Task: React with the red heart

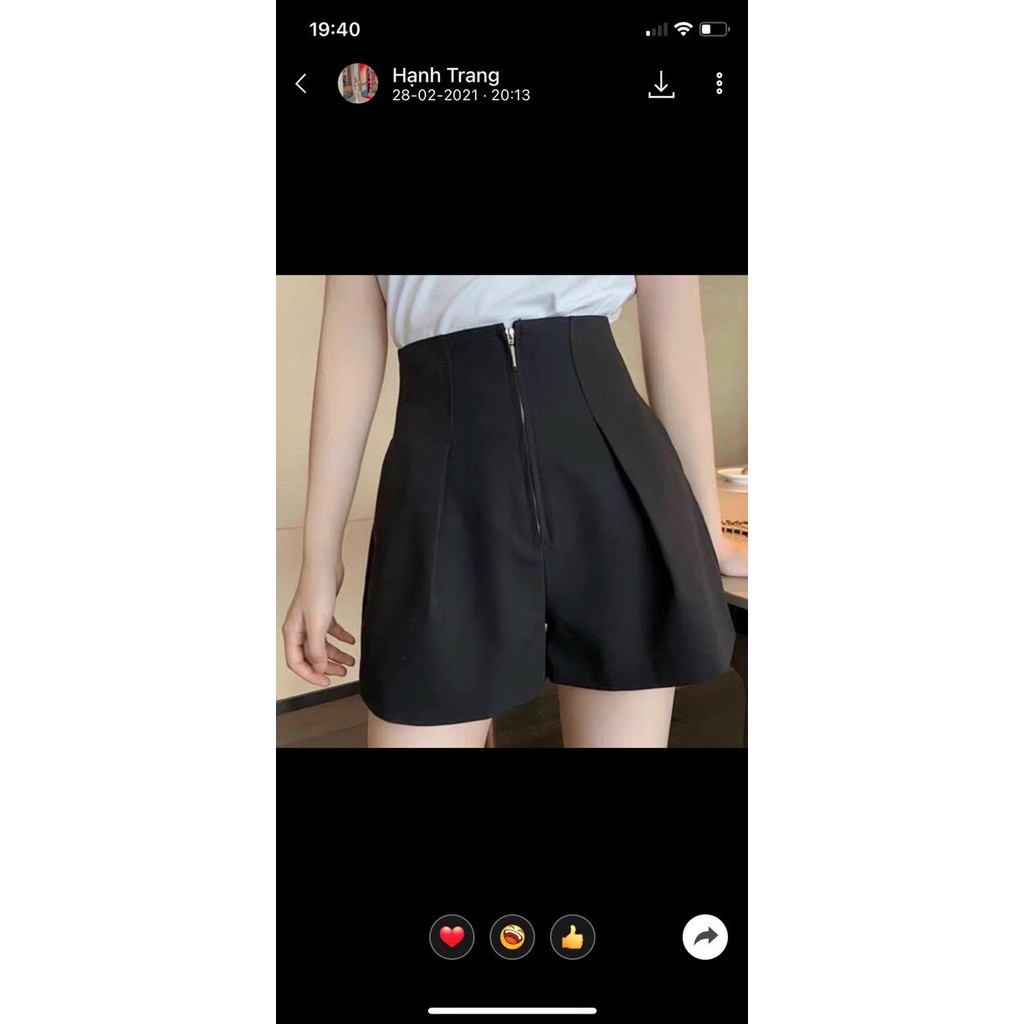Action: tap(452, 938)
